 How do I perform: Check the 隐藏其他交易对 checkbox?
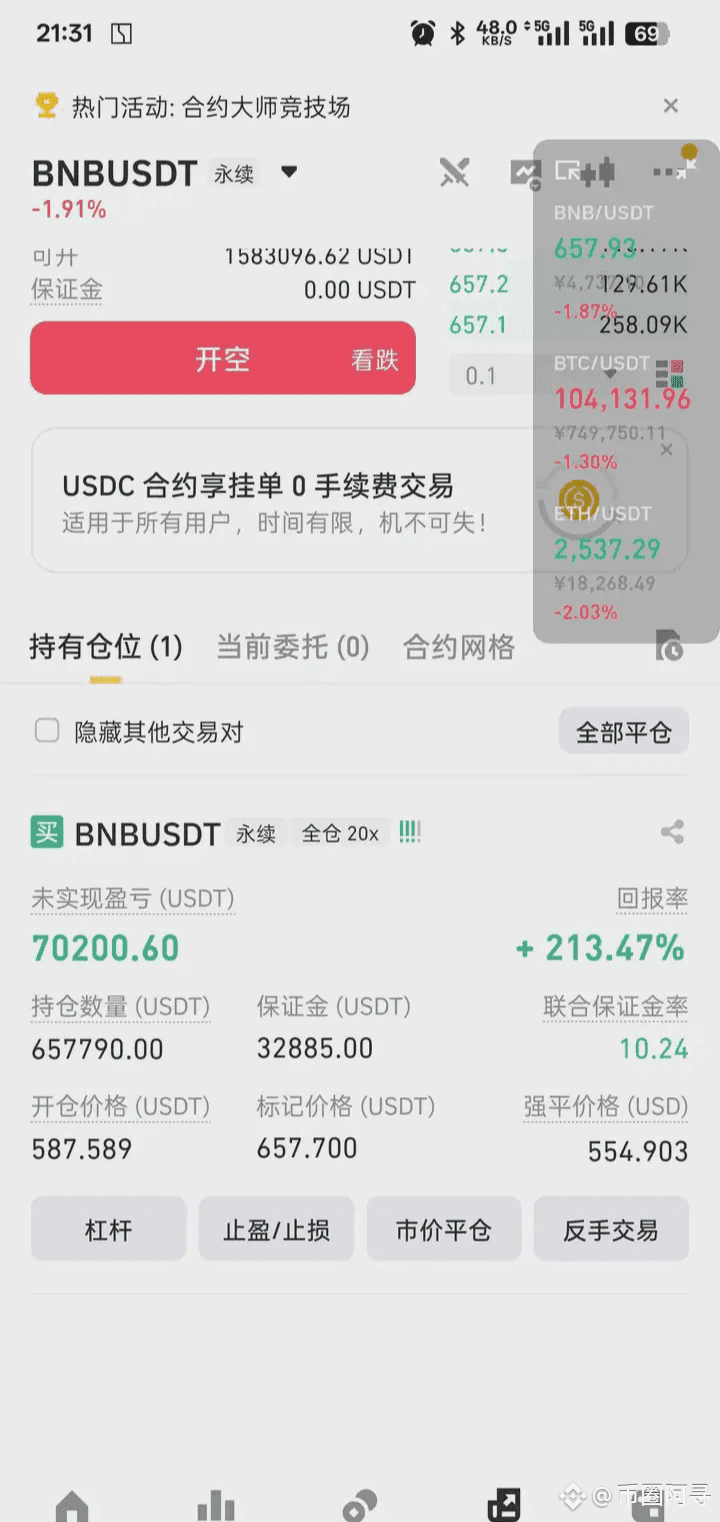(47, 731)
